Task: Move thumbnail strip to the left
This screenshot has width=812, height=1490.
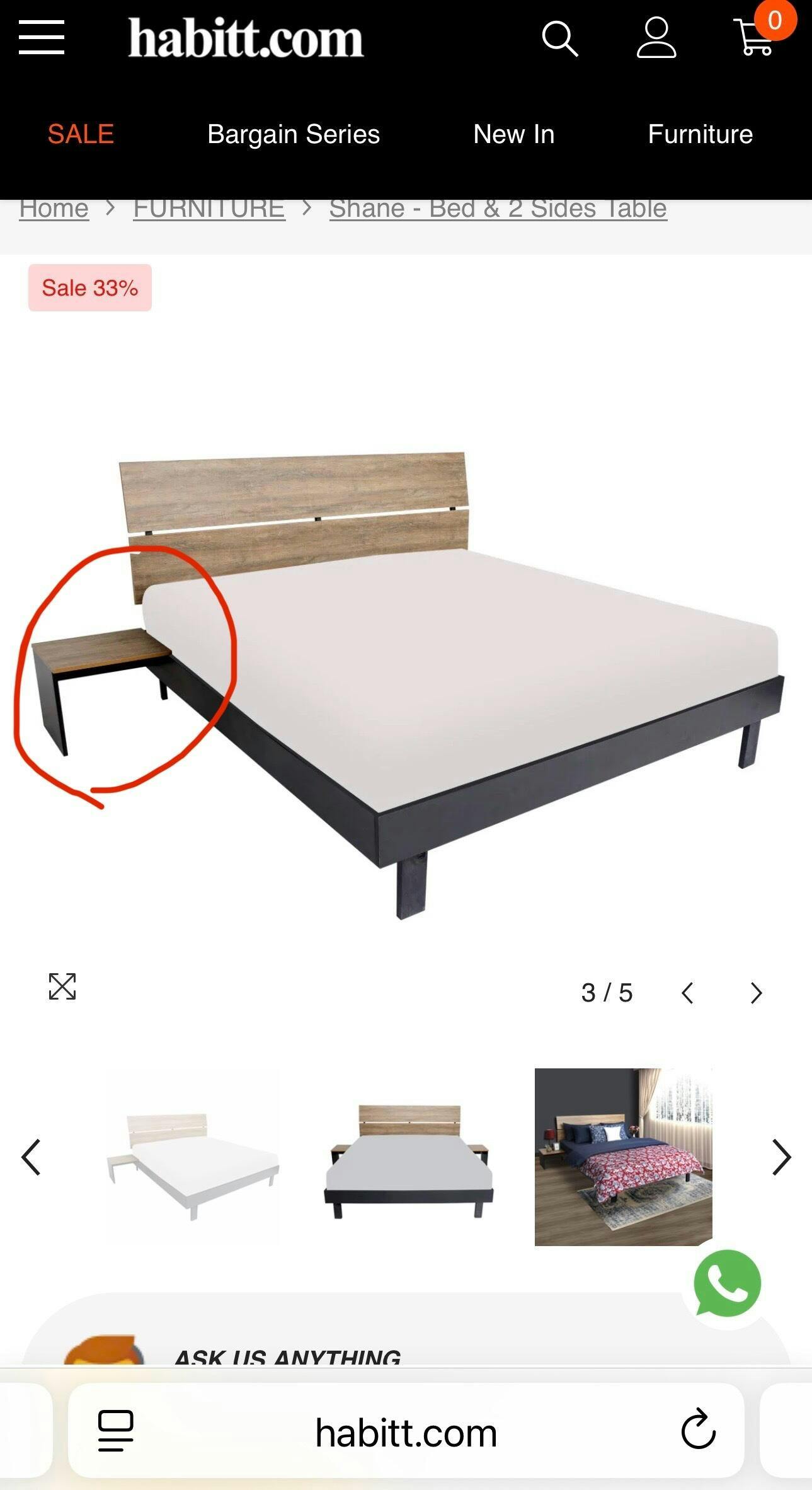Action: point(31,1157)
